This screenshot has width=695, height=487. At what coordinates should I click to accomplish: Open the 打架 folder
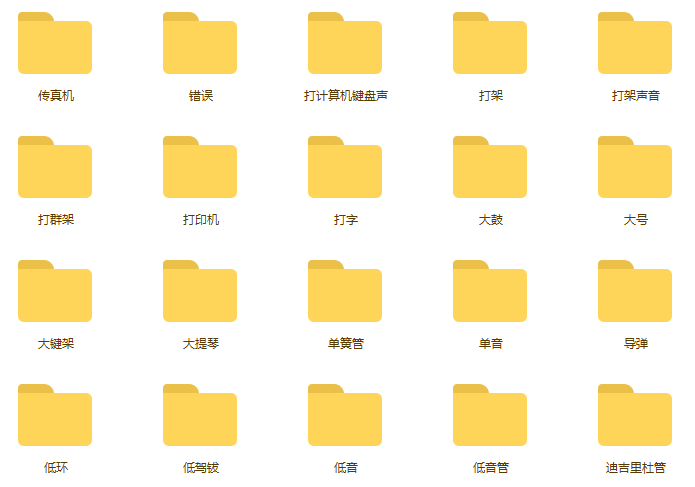click(490, 45)
